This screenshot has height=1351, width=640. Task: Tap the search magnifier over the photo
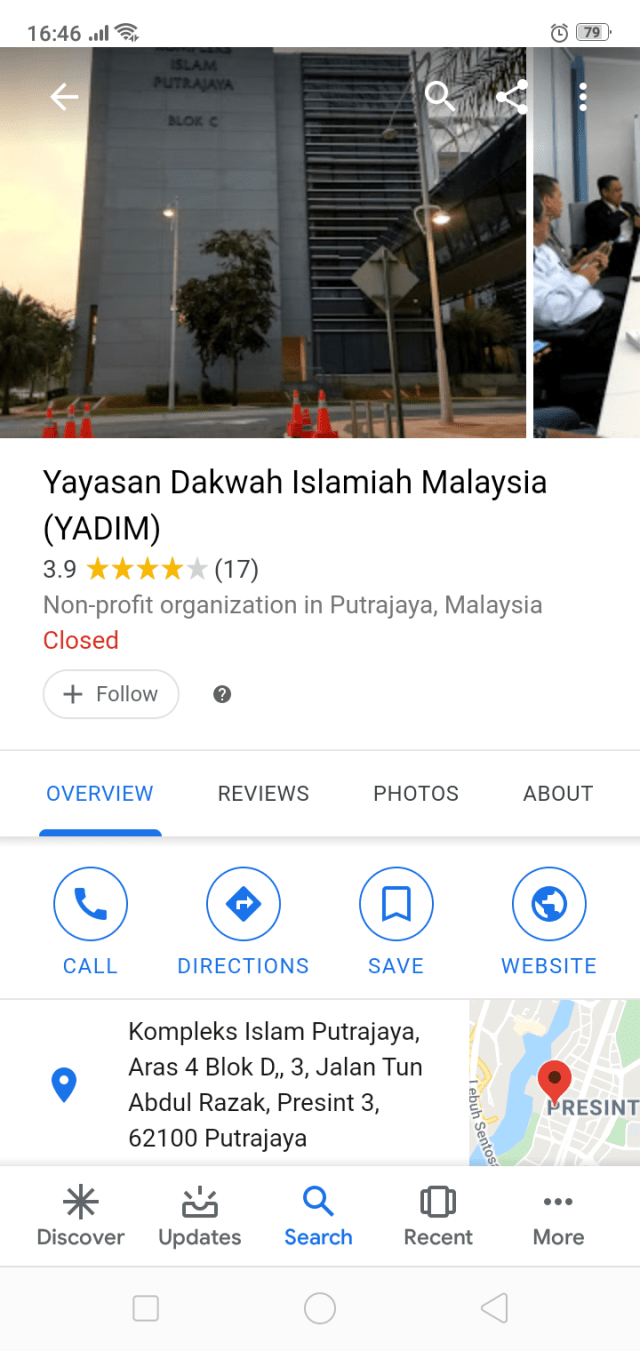point(439,96)
